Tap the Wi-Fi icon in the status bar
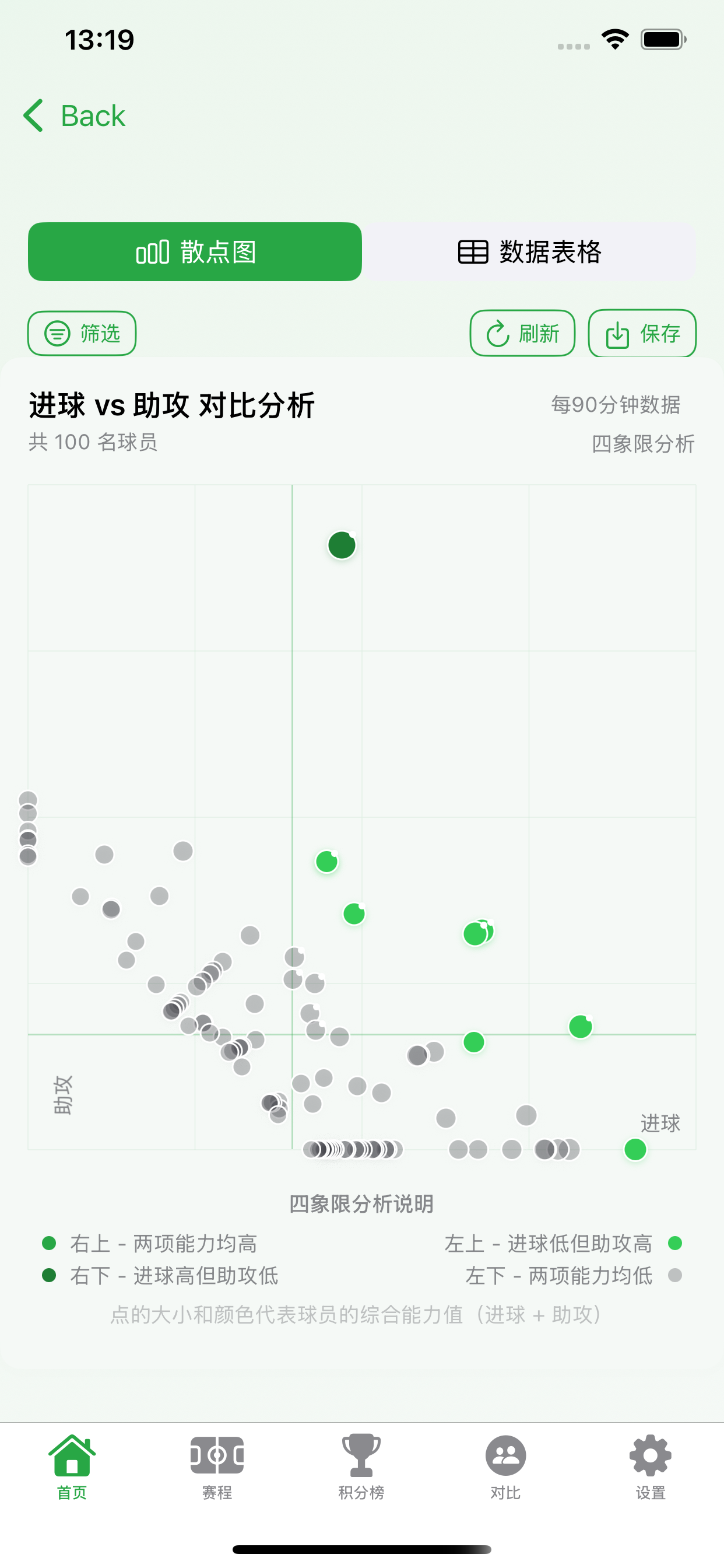The width and height of the screenshot is (724, 1568). [x=614, y=39]
